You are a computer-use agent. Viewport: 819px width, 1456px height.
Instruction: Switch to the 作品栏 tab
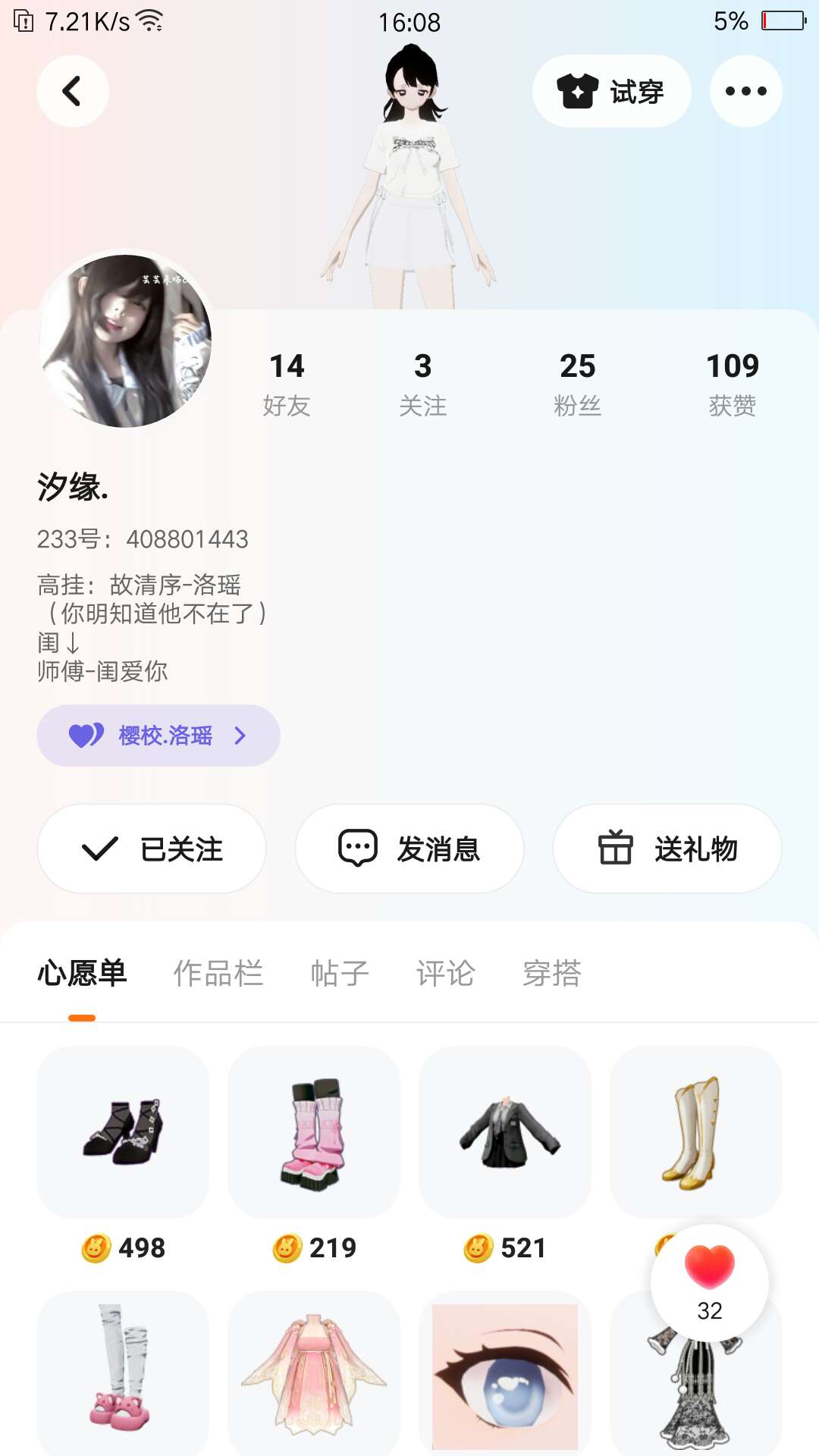[218, 973]
